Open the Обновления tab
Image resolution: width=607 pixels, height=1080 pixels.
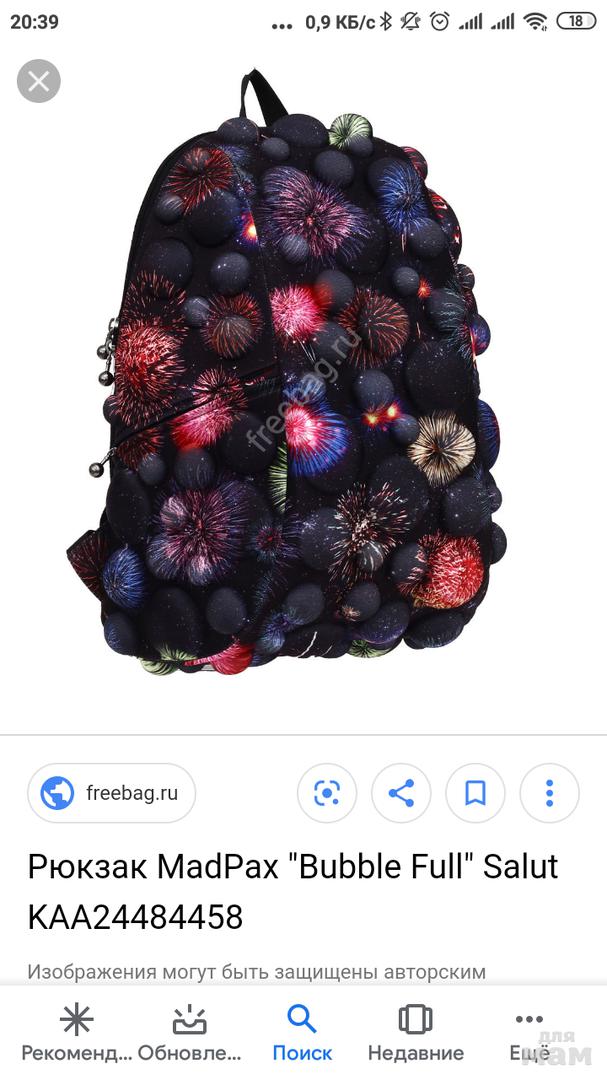tap(189, 1032)
